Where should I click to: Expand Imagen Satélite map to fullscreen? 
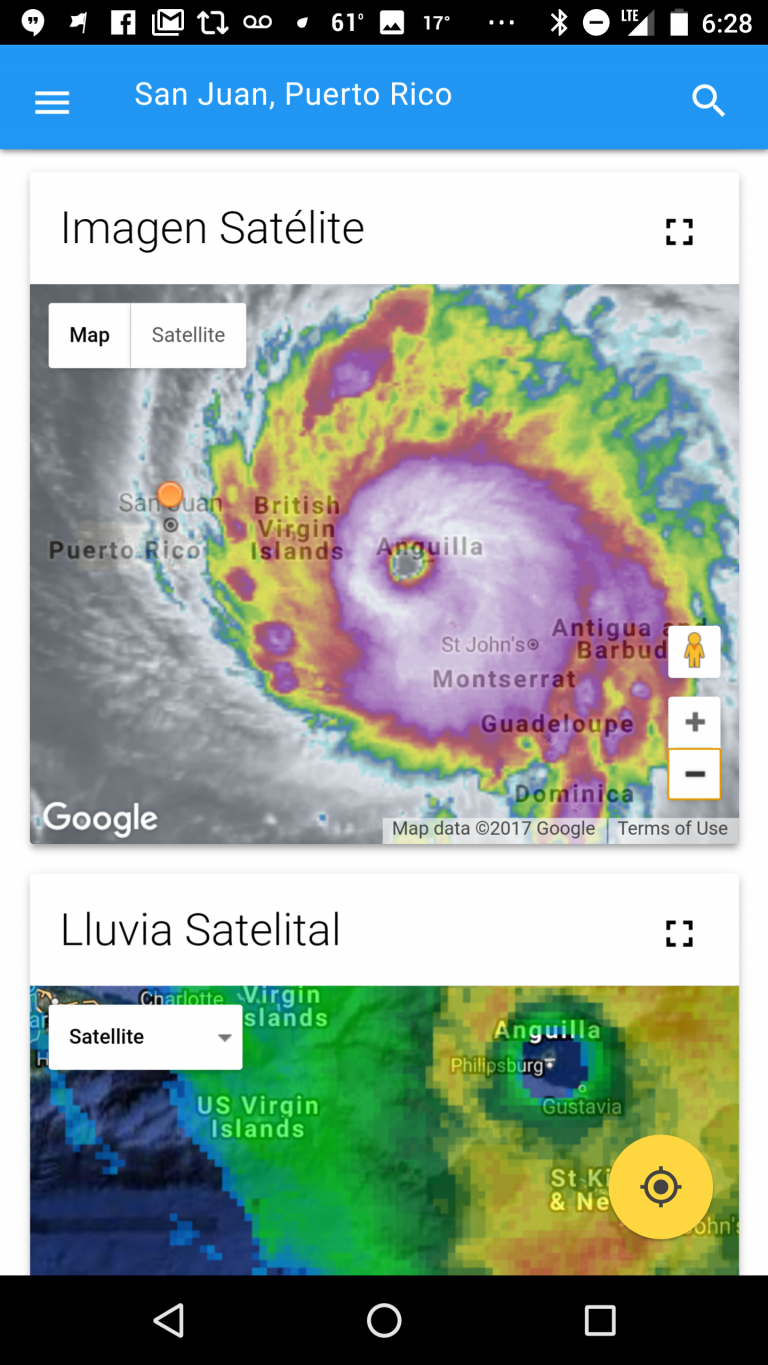[679, 232]
